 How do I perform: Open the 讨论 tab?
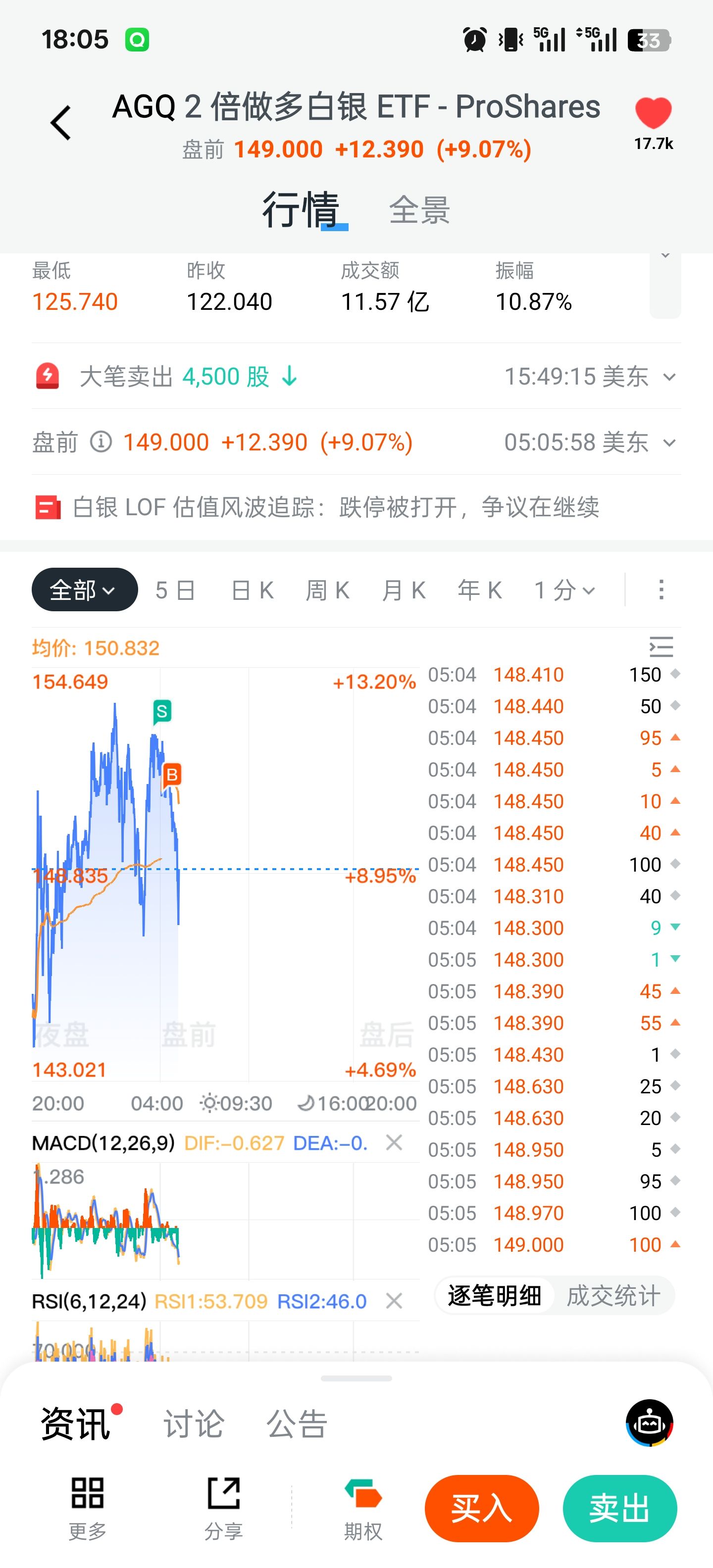(194, 1424)
